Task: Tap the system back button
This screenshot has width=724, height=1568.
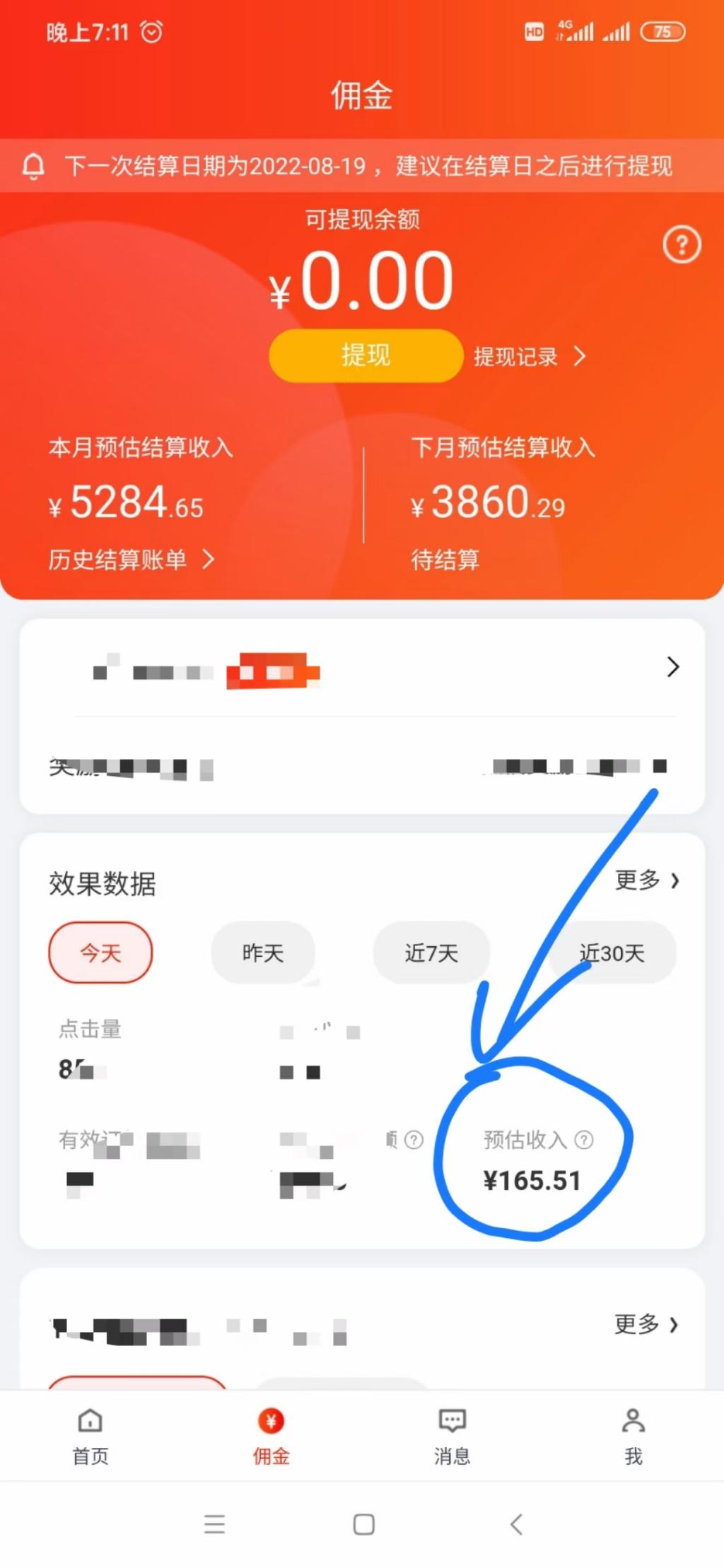Action: 517,1524
